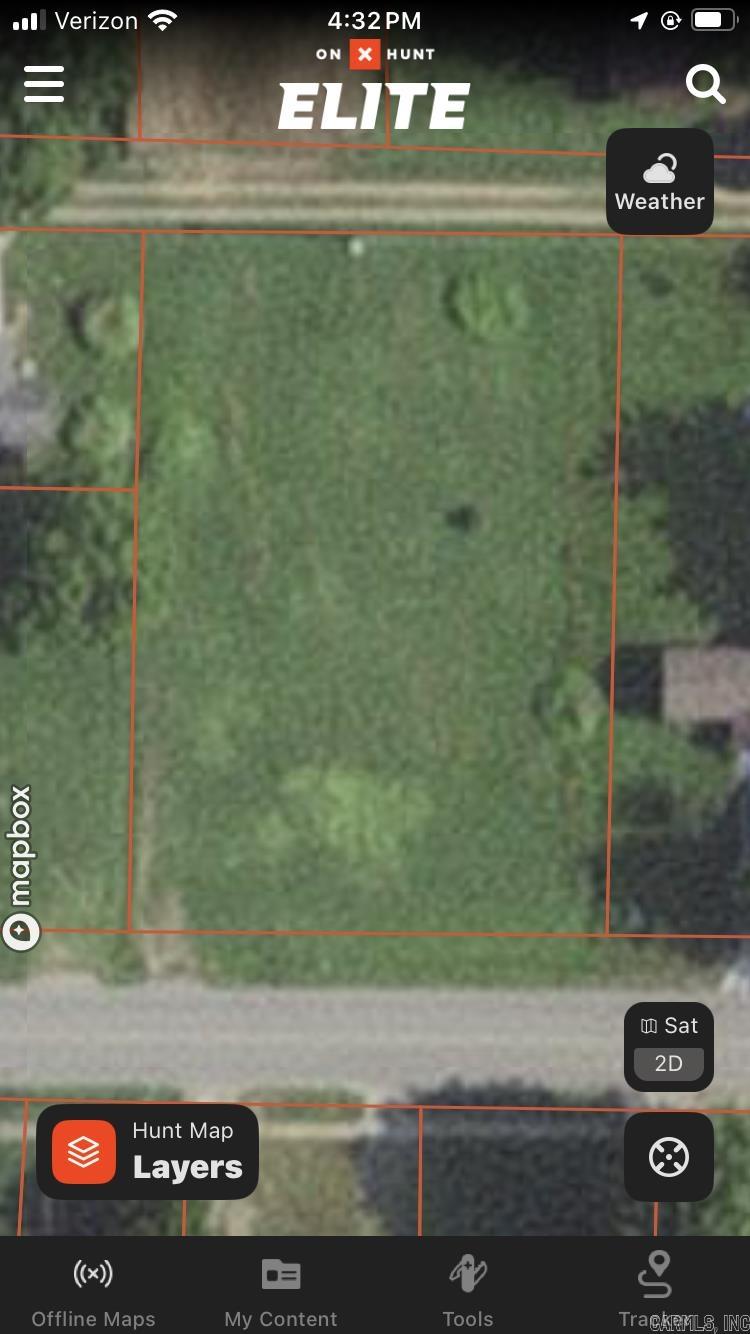Image resolution: width=750 pixels, height=1334 pixels.
Task: Go to the My Content tab
Action: 281,1290
